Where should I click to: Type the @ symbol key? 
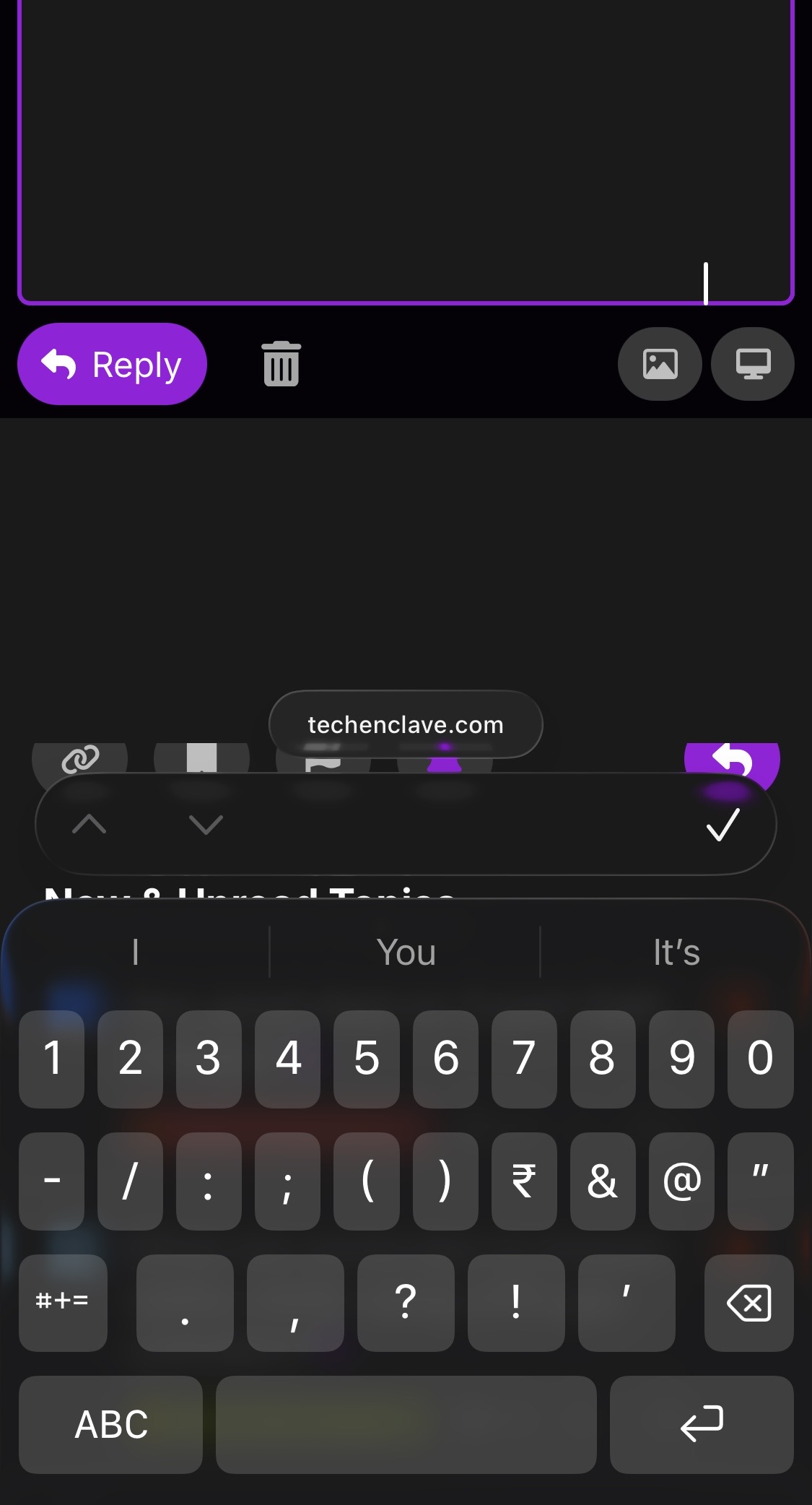pyautogui.click(x=681, y=1181)
